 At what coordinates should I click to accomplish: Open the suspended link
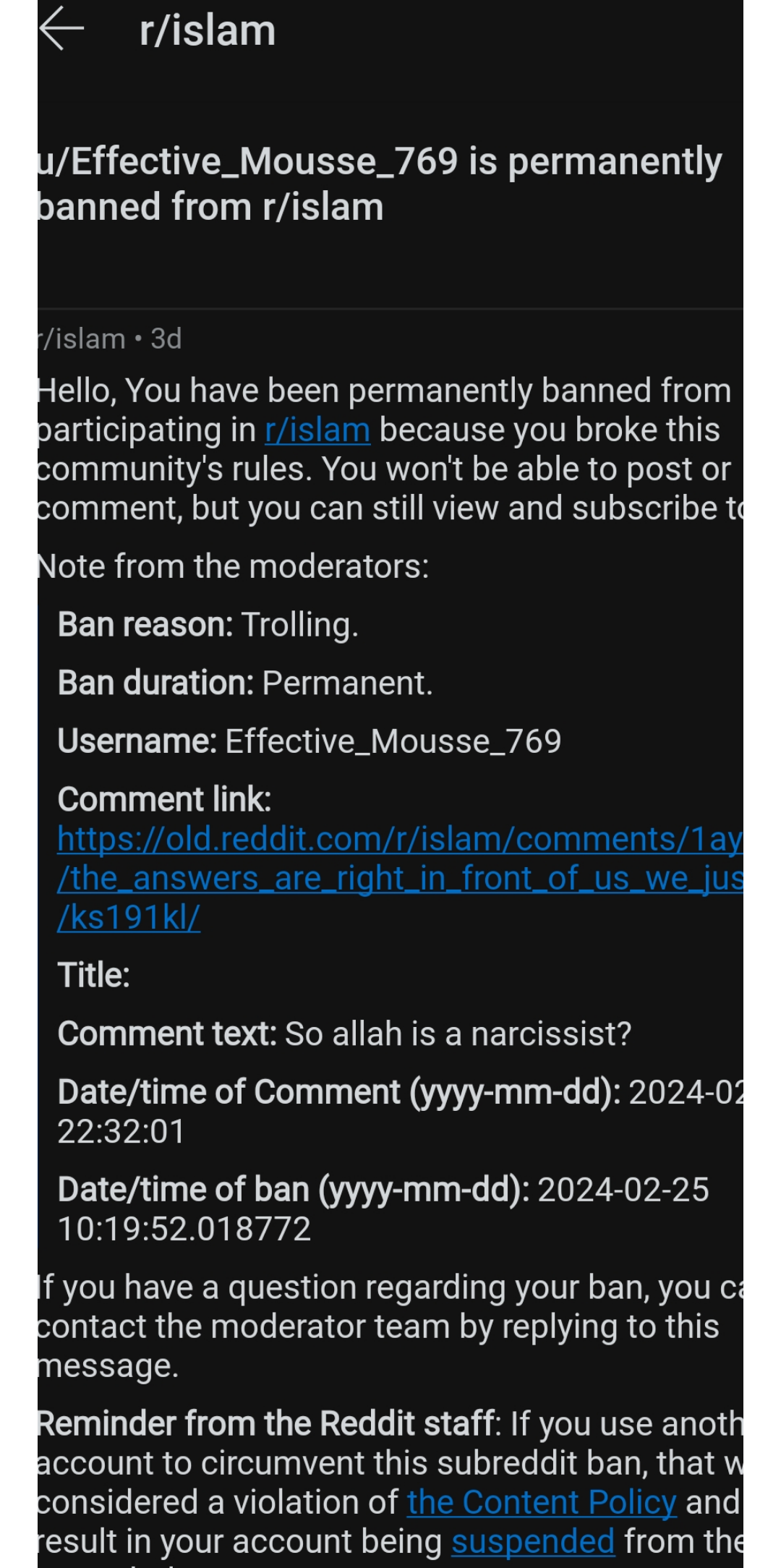click(533, 1541)
